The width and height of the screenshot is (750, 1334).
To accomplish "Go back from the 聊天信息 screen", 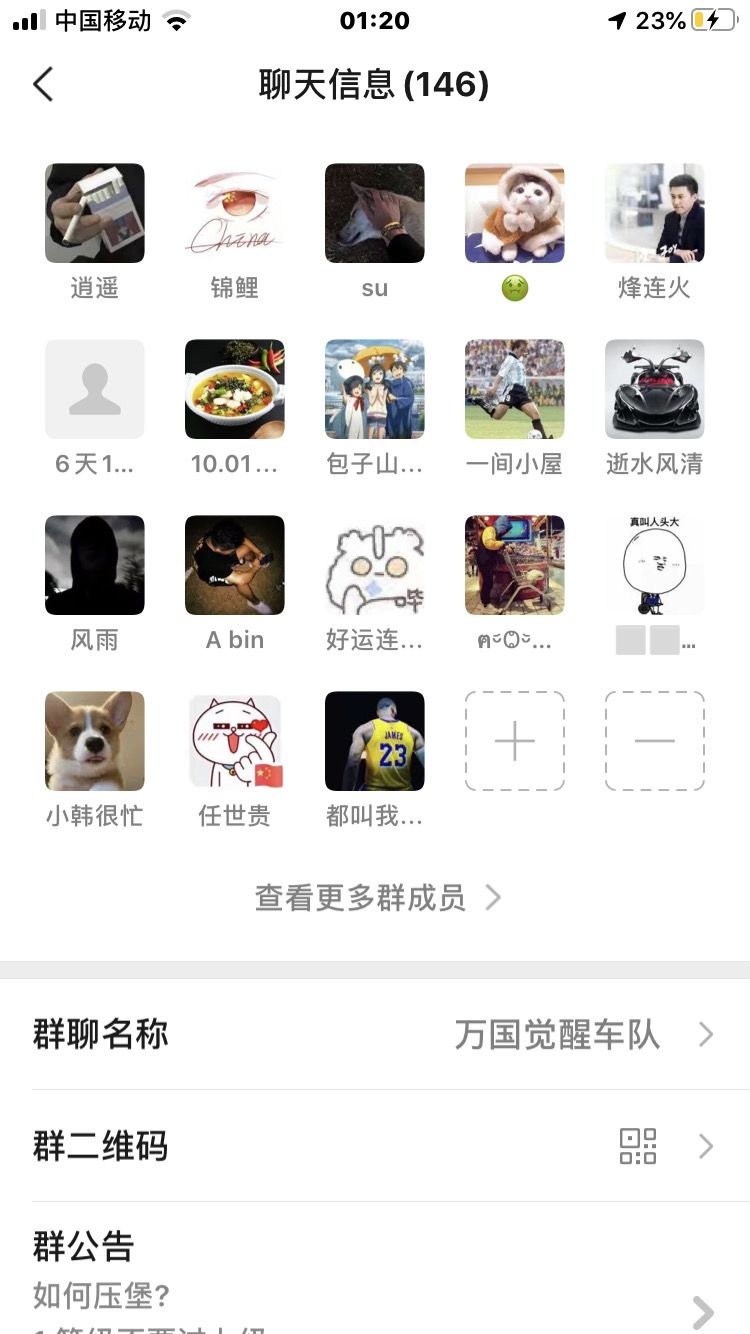I will tap(43, 85).
